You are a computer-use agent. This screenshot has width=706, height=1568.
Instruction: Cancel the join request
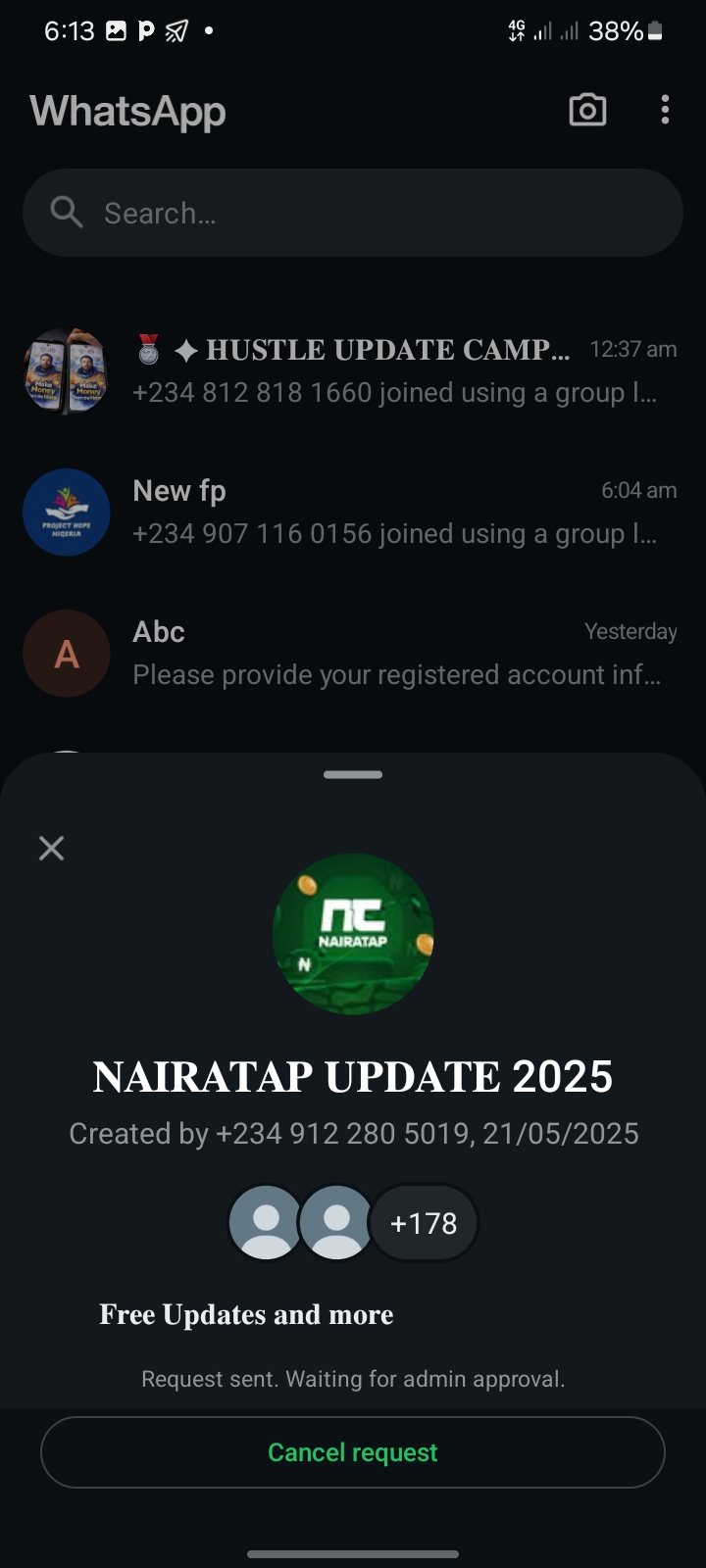coord(353,1452)
